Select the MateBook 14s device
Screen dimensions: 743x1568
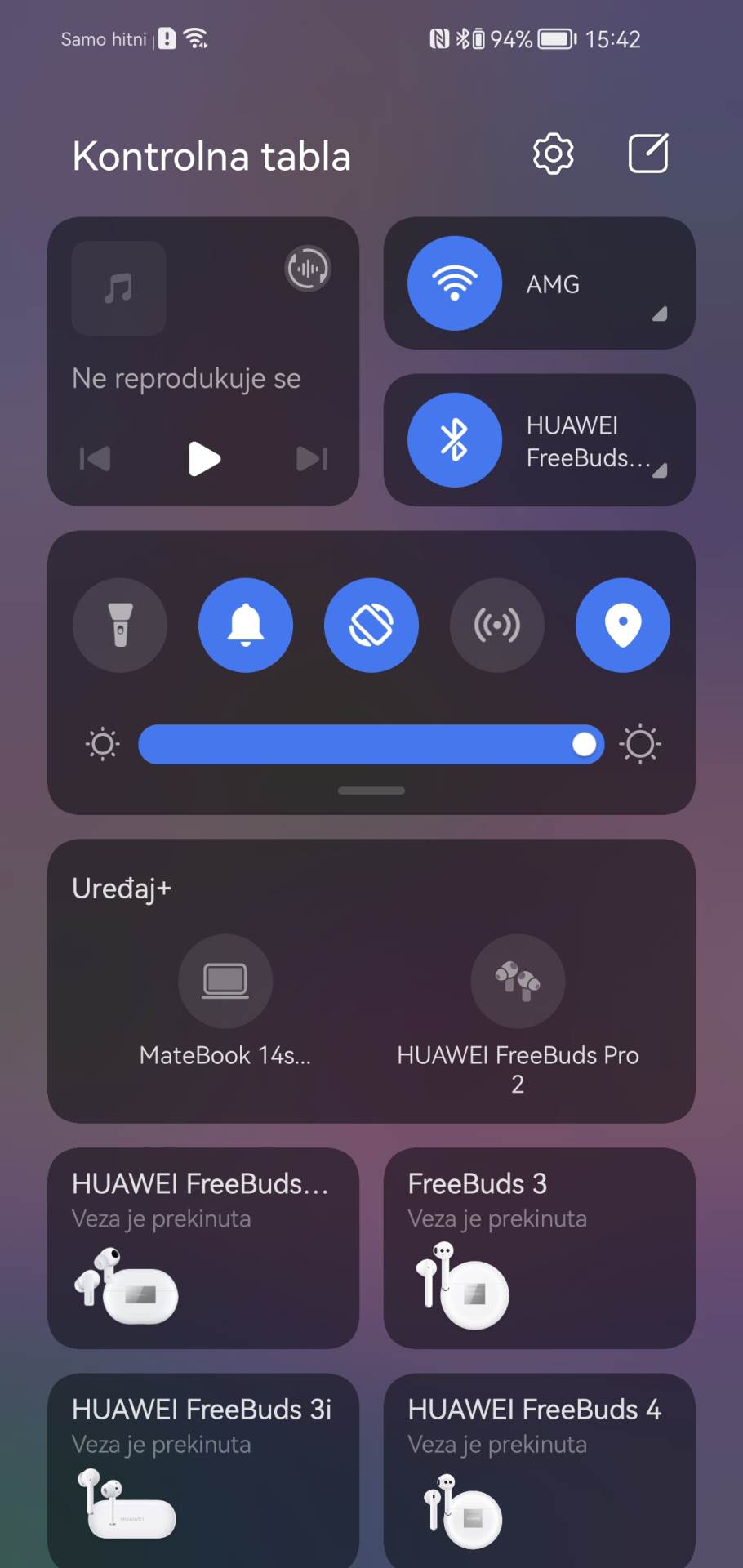[x=225, y=982]
